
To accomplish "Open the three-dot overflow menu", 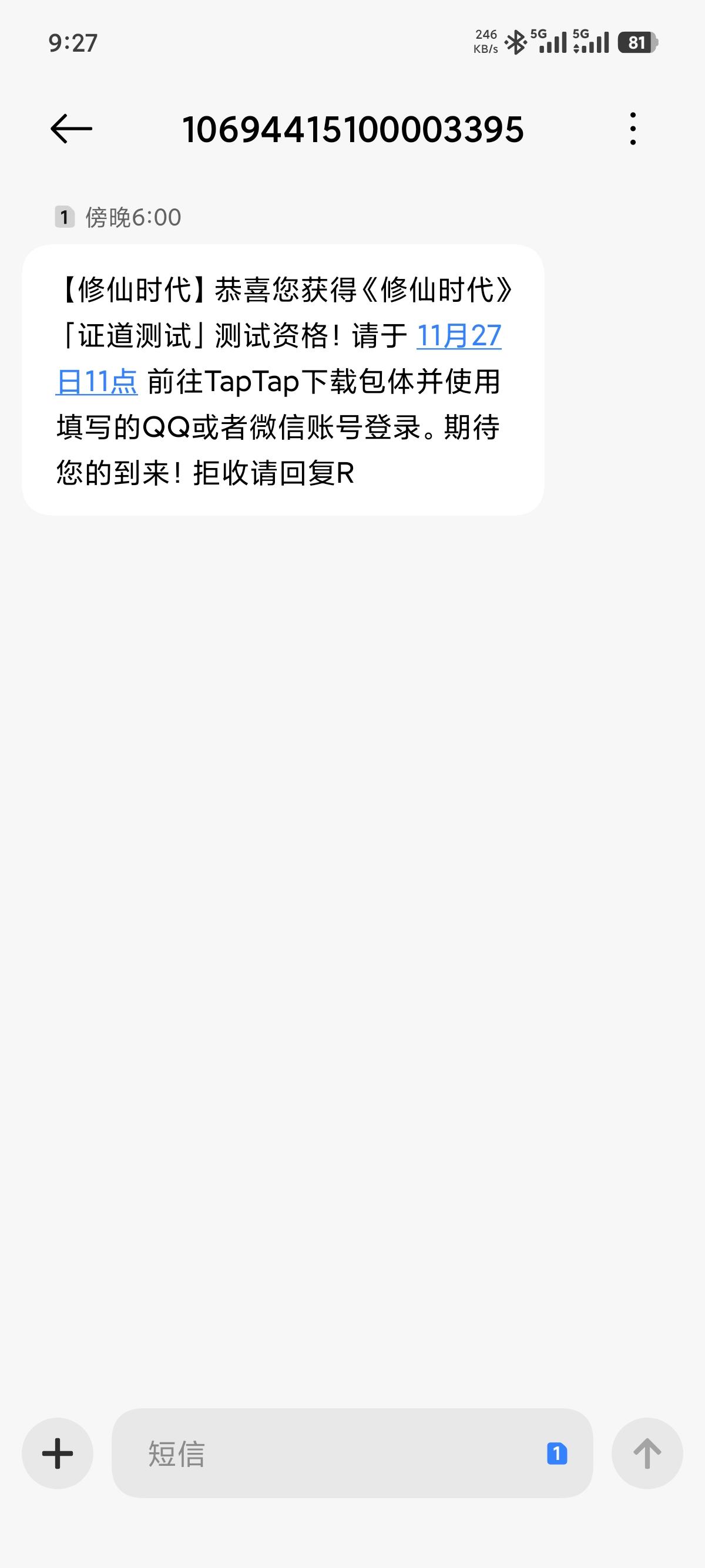I will (x=633, y=129).
